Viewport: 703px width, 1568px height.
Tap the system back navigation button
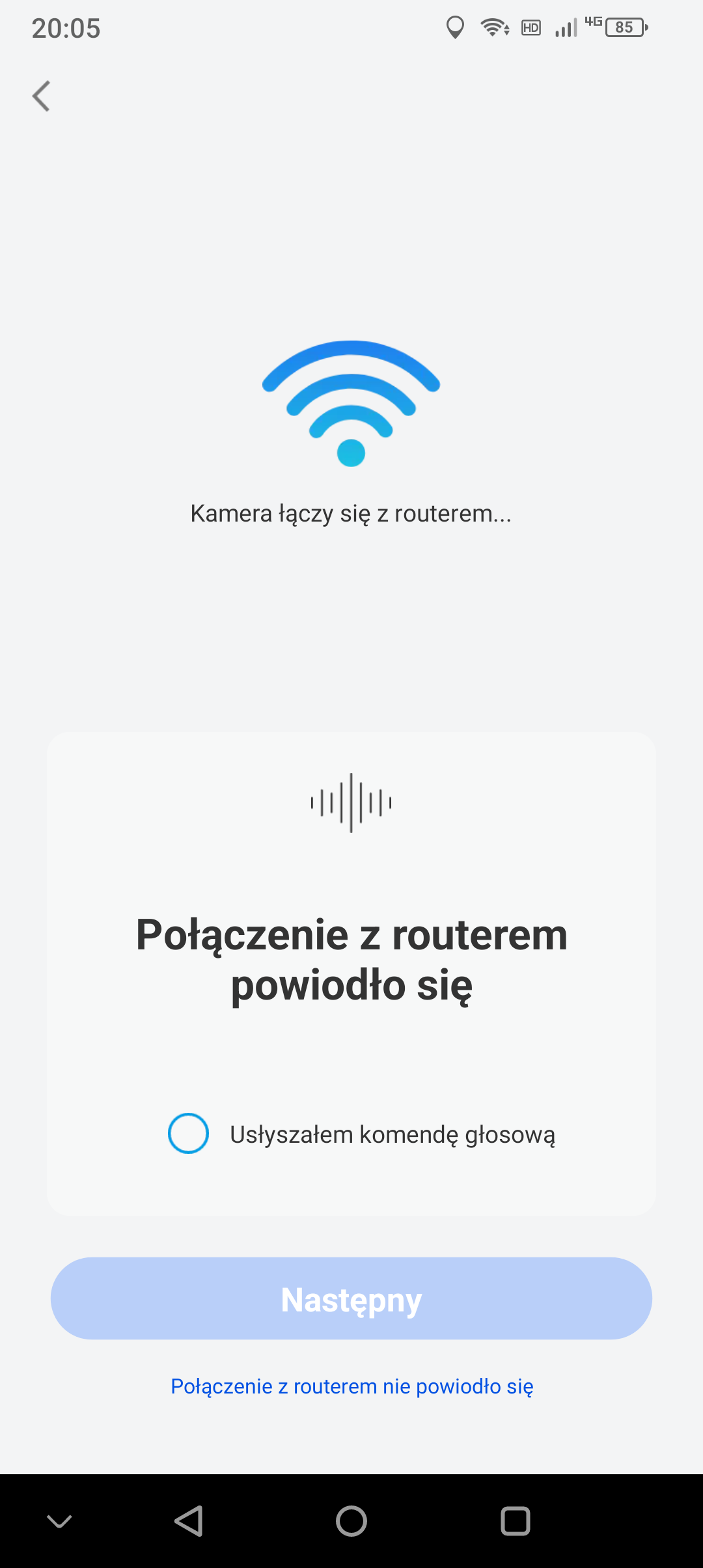pos(189,1522)
